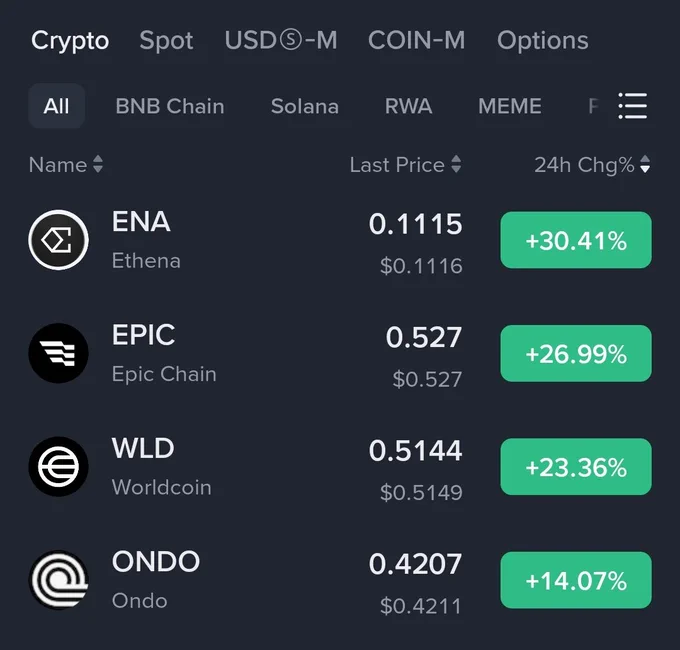Switch to the Spot tab
The image size is (680, 650).
[166, 41]
